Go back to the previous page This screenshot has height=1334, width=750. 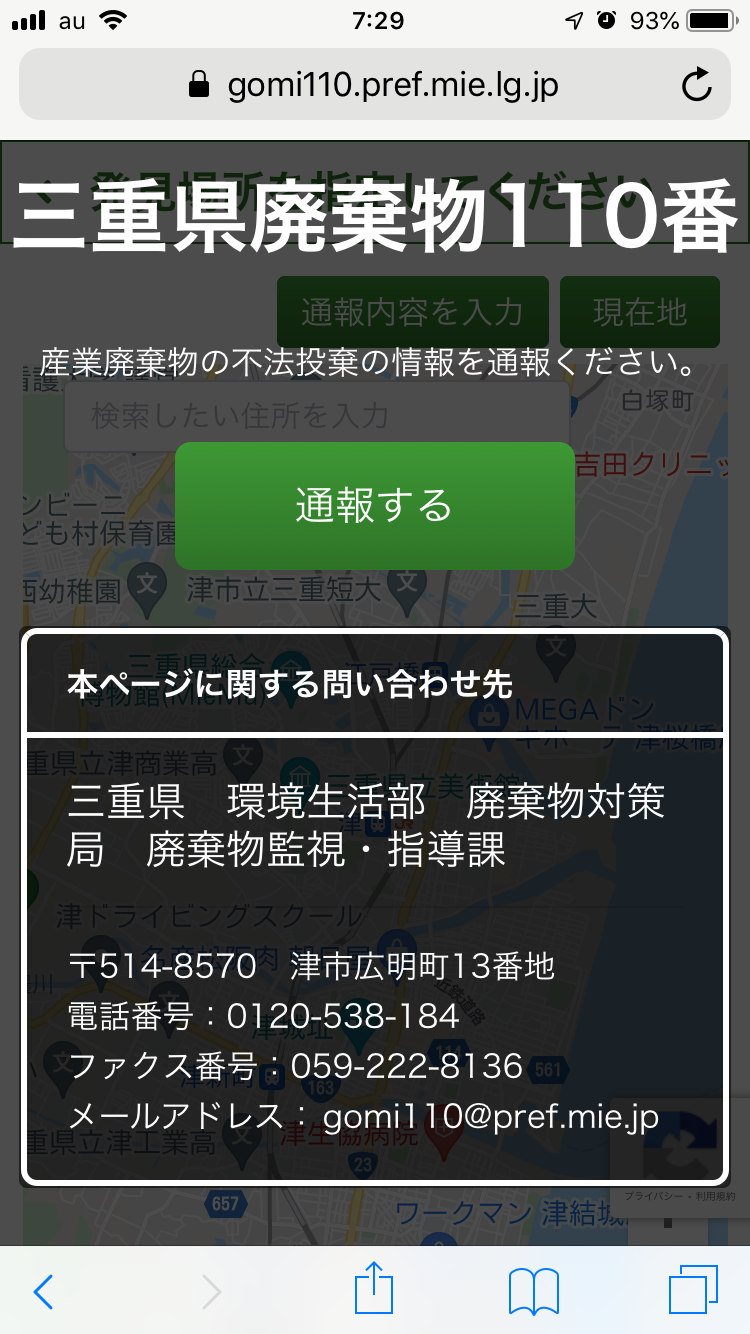coord(43,1291)
